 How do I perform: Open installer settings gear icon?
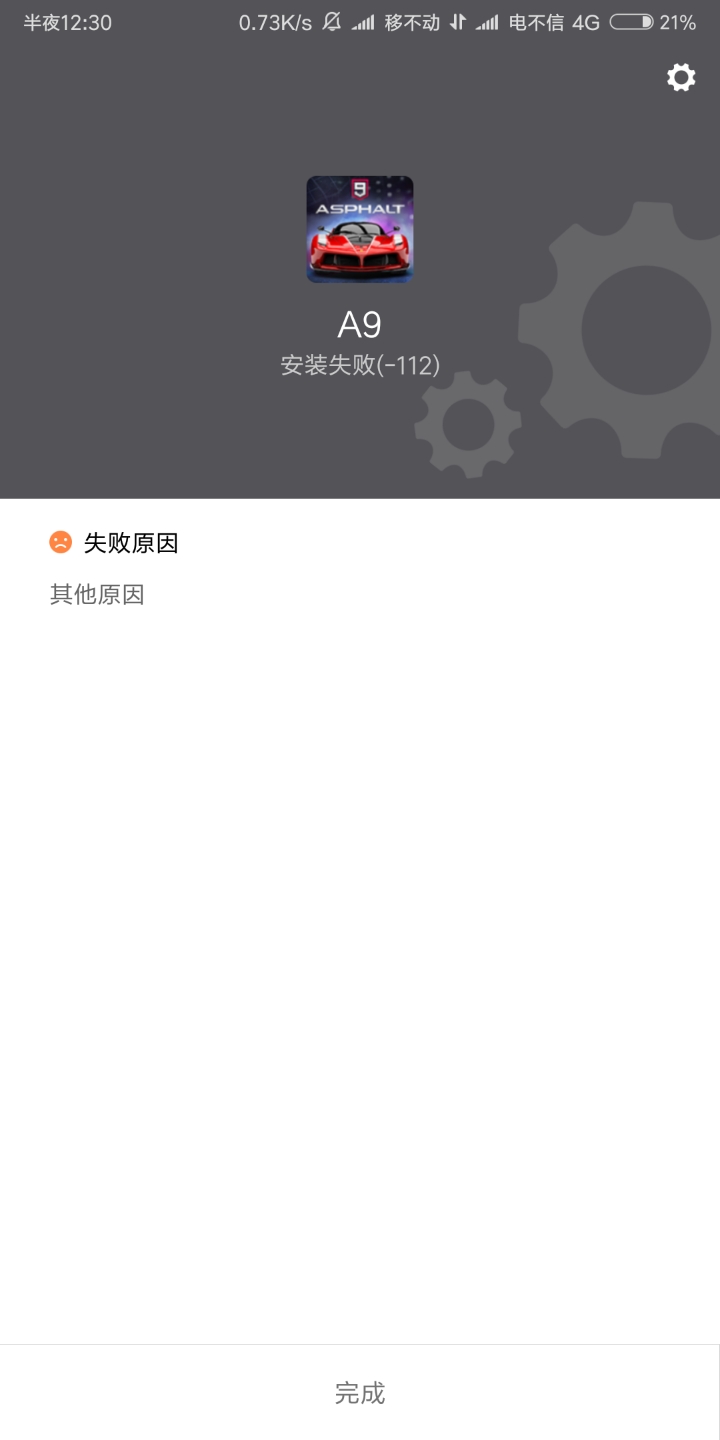(x=681, y=77)
